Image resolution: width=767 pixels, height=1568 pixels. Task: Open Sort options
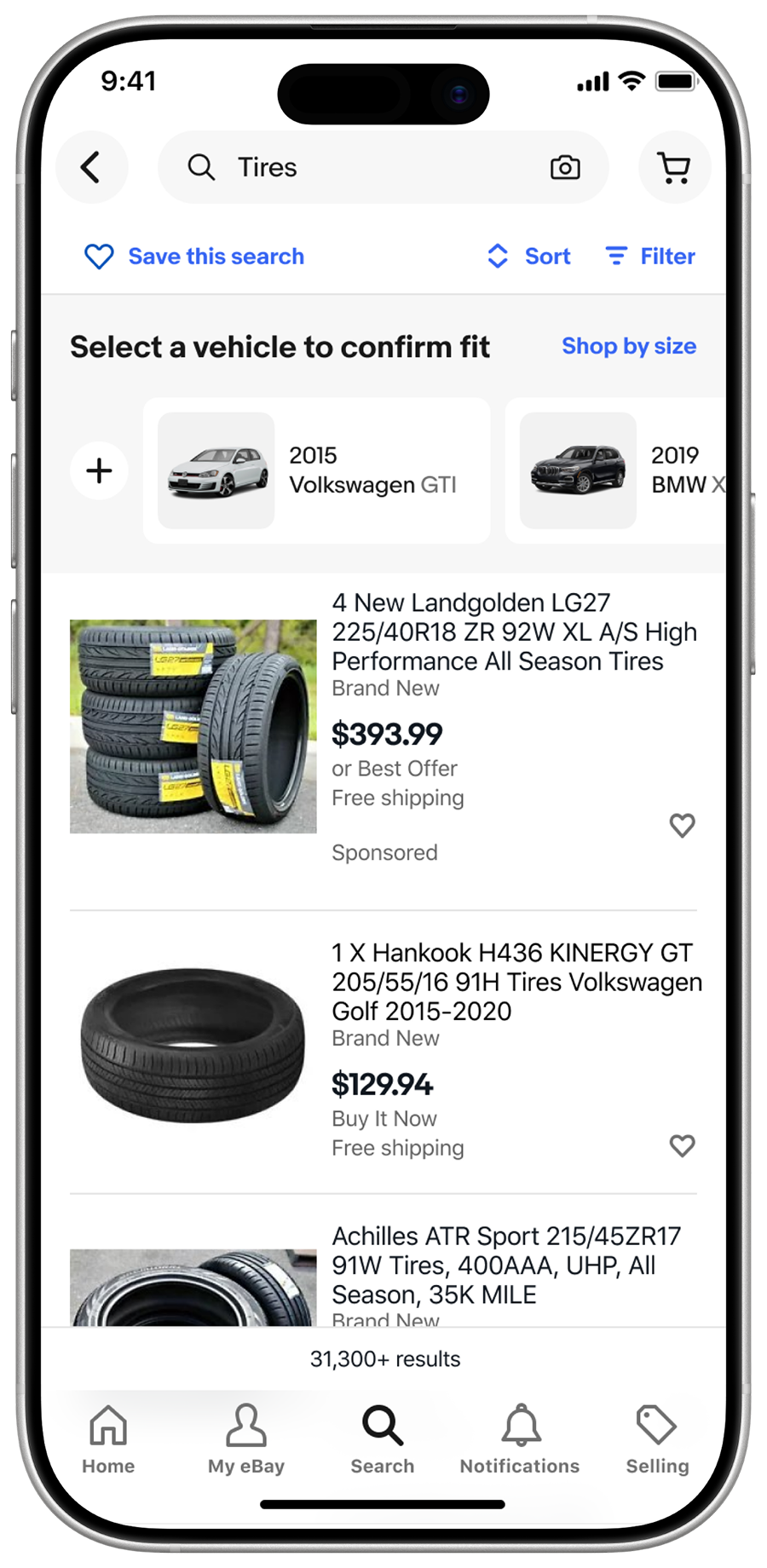pyautogui.click(x=528, y=257)
